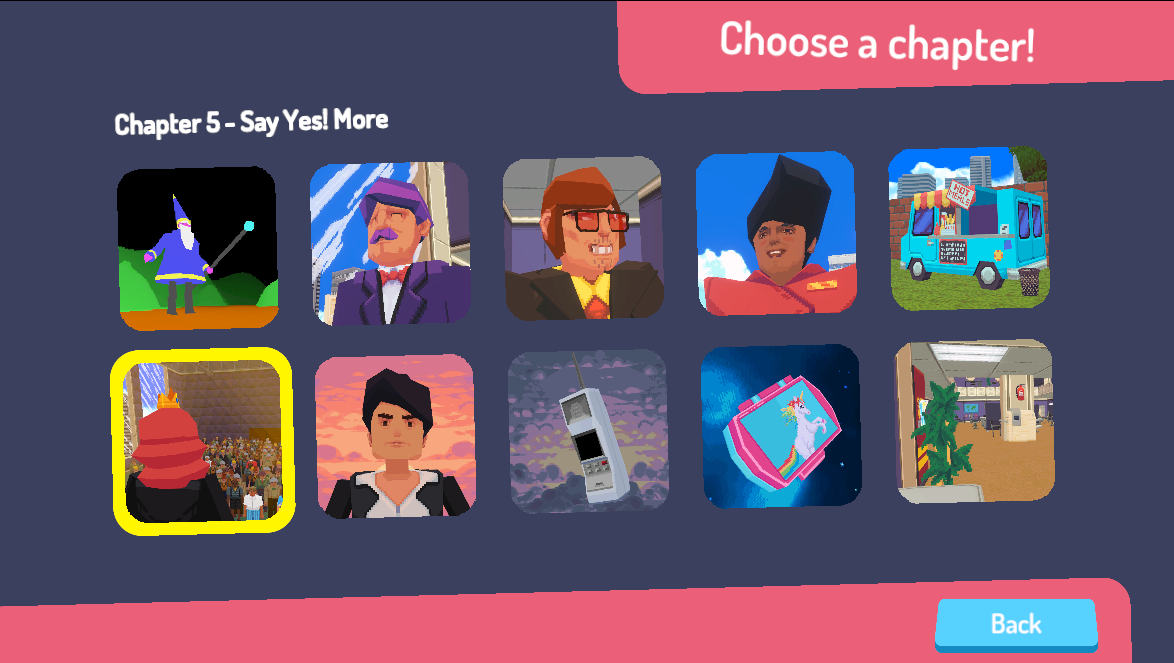The width and height of the screenshot is (1174, 663).
Task: Open the brick mobile phone chapter
Action: click(x=588, y=431)
